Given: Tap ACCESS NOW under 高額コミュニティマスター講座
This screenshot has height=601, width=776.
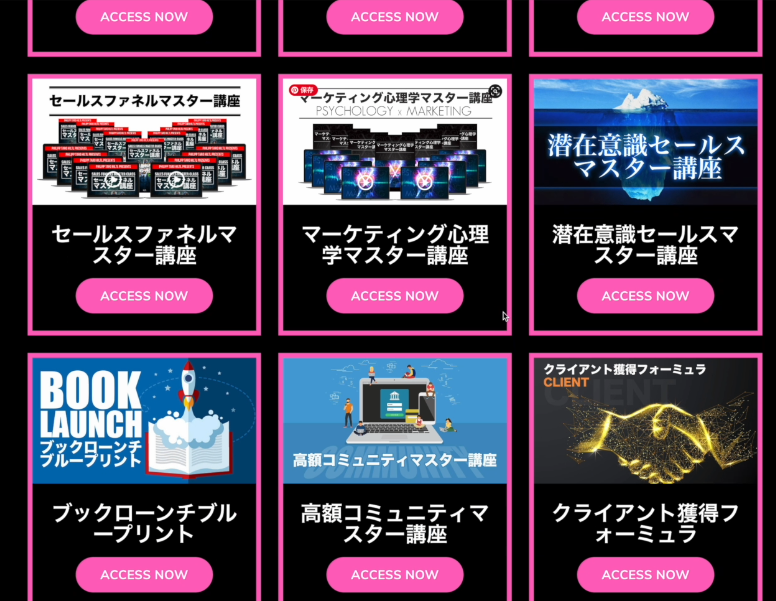Looking at the screenshot, I should tap(394, 575).
